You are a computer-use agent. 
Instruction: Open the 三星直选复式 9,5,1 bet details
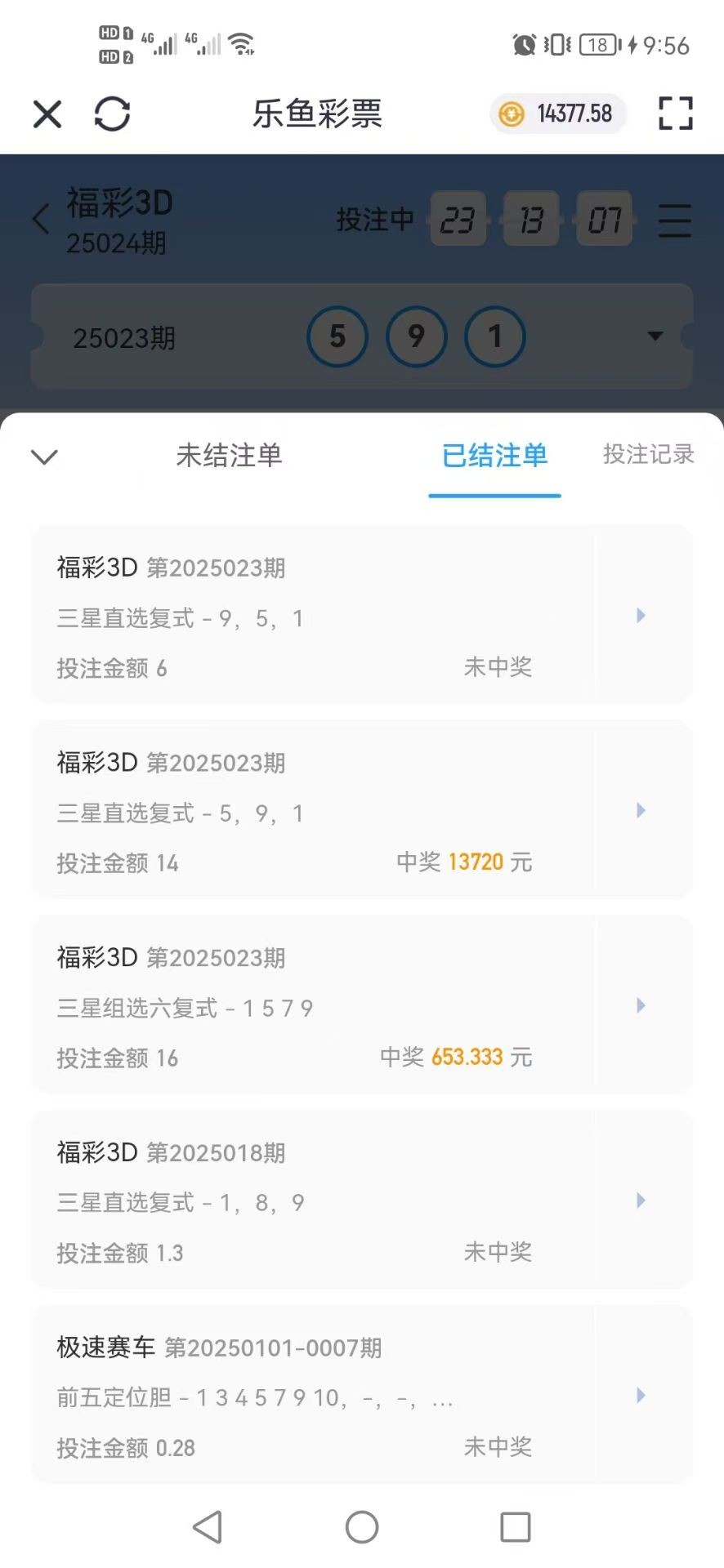tap(362, 615)
